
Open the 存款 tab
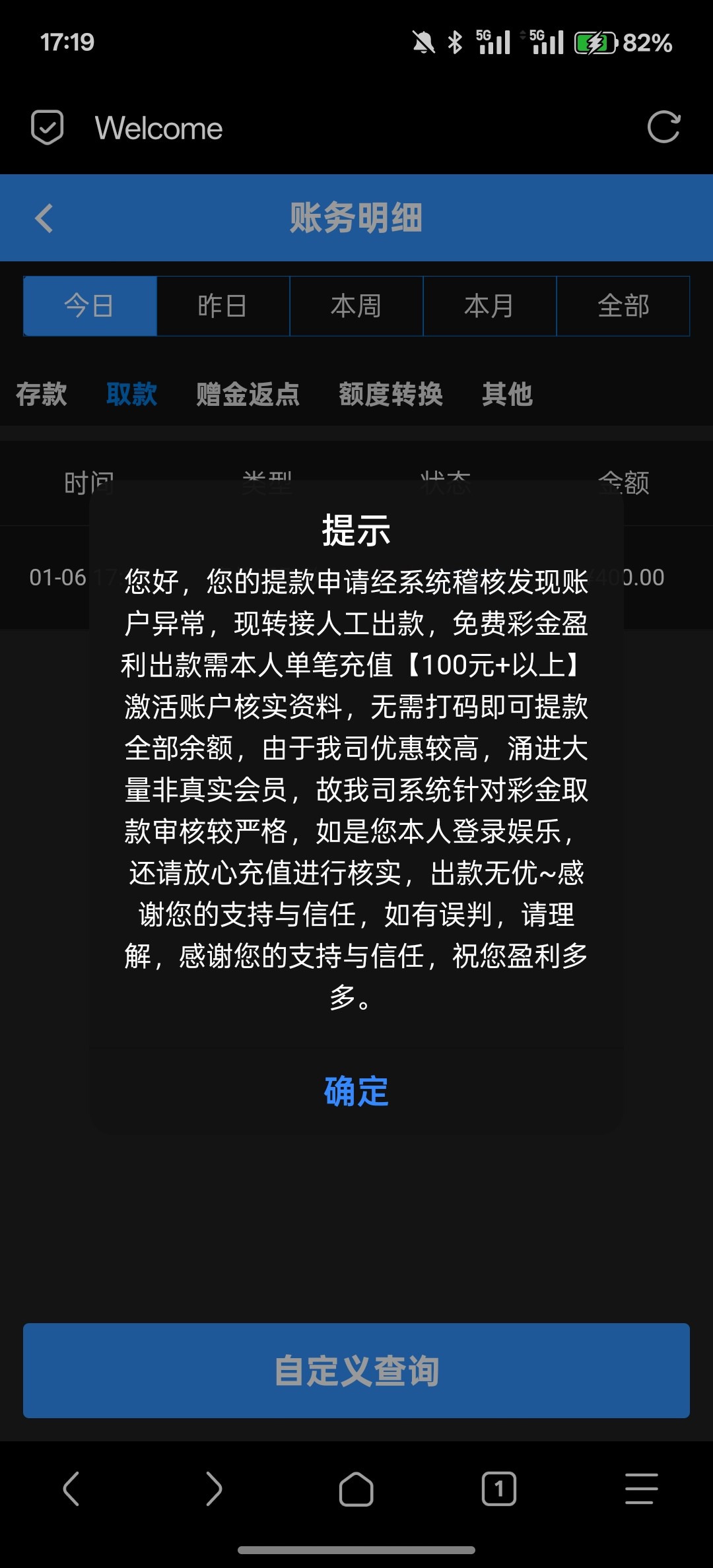pos(42,394)
